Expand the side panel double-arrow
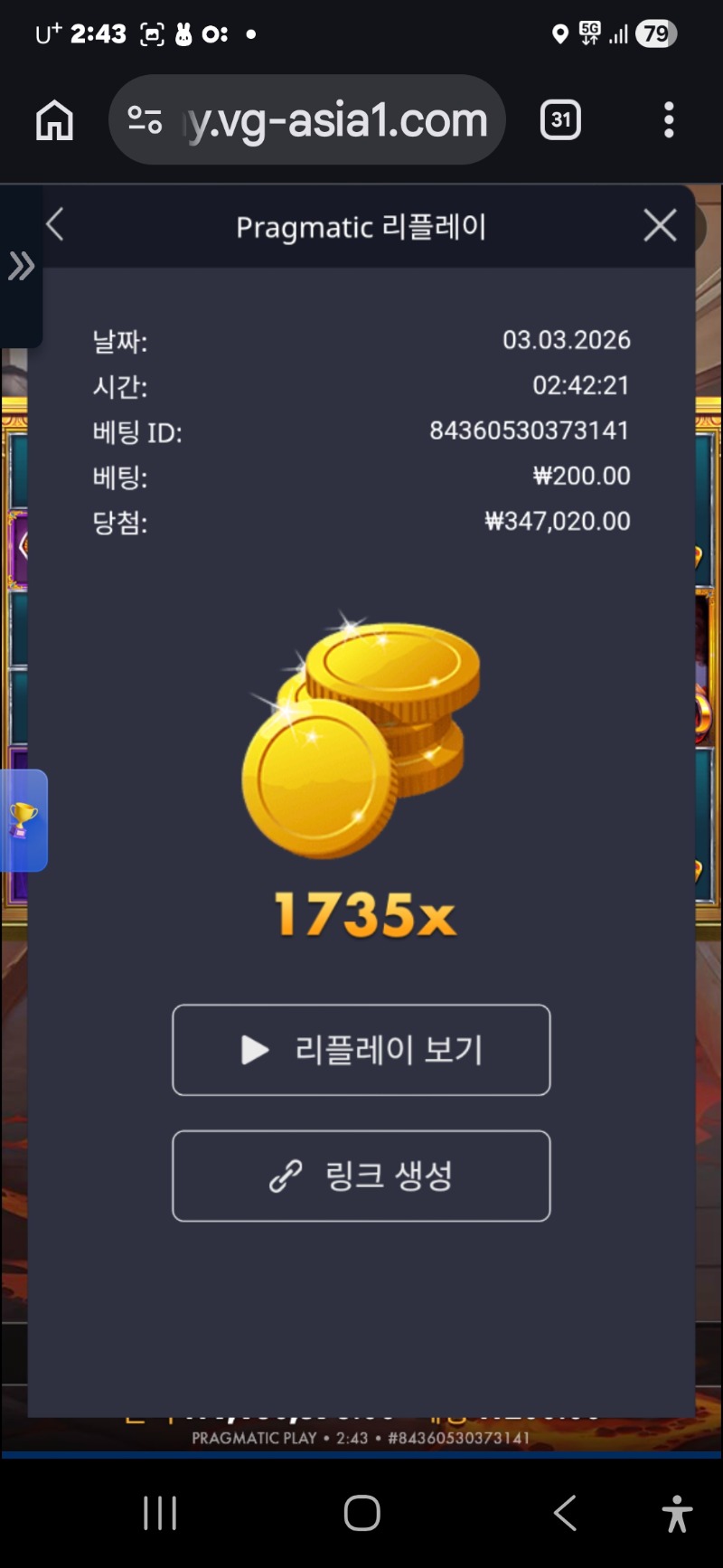This screenshot has height=1568, width=723. [21, 266]
